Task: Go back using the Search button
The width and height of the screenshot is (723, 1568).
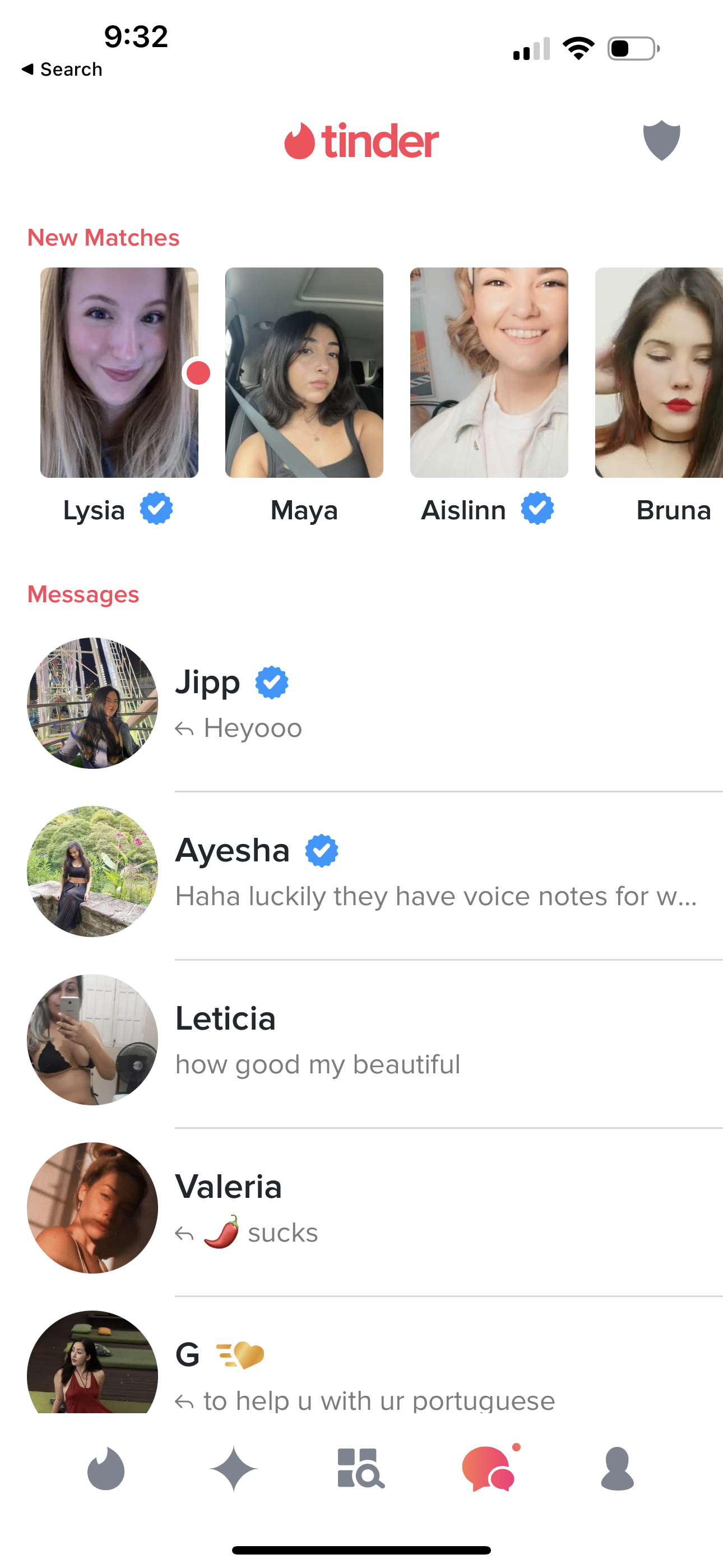Action: (x=62, y=69)
